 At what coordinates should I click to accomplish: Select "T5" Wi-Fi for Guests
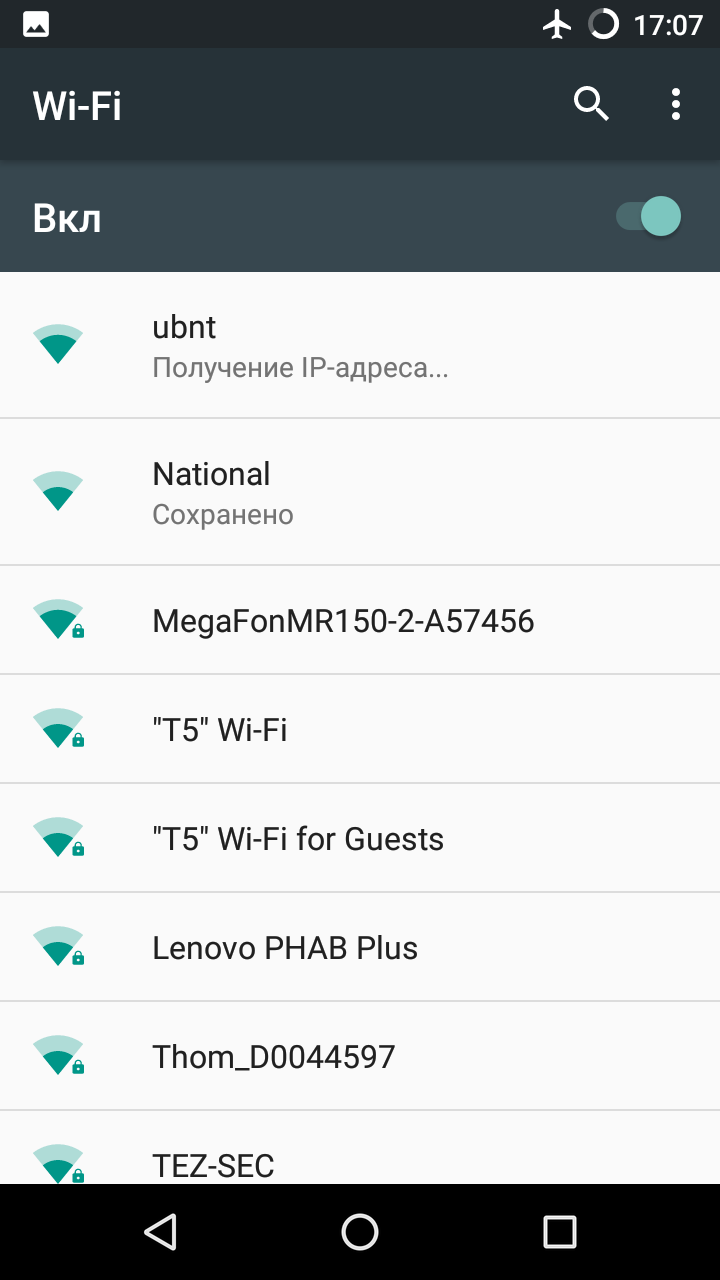(x=360, y=839)
